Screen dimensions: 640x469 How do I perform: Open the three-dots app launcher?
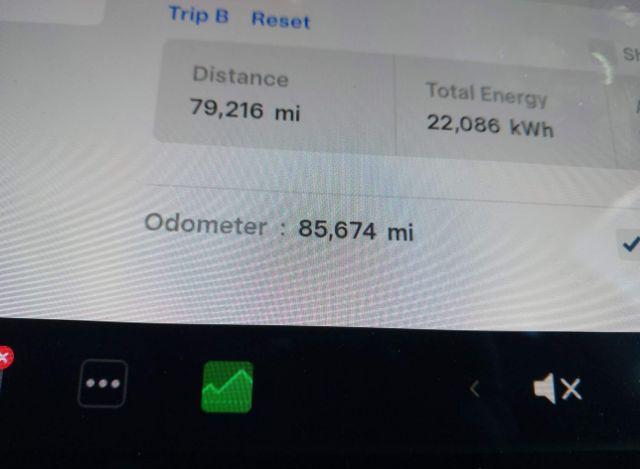(103, 383)
